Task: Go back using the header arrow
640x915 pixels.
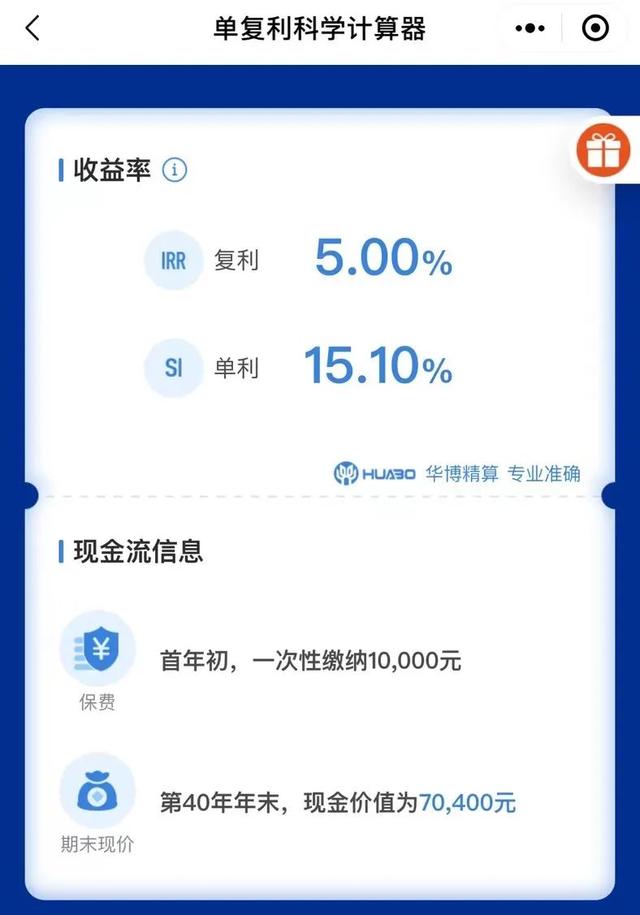Action: pos(32,28)
